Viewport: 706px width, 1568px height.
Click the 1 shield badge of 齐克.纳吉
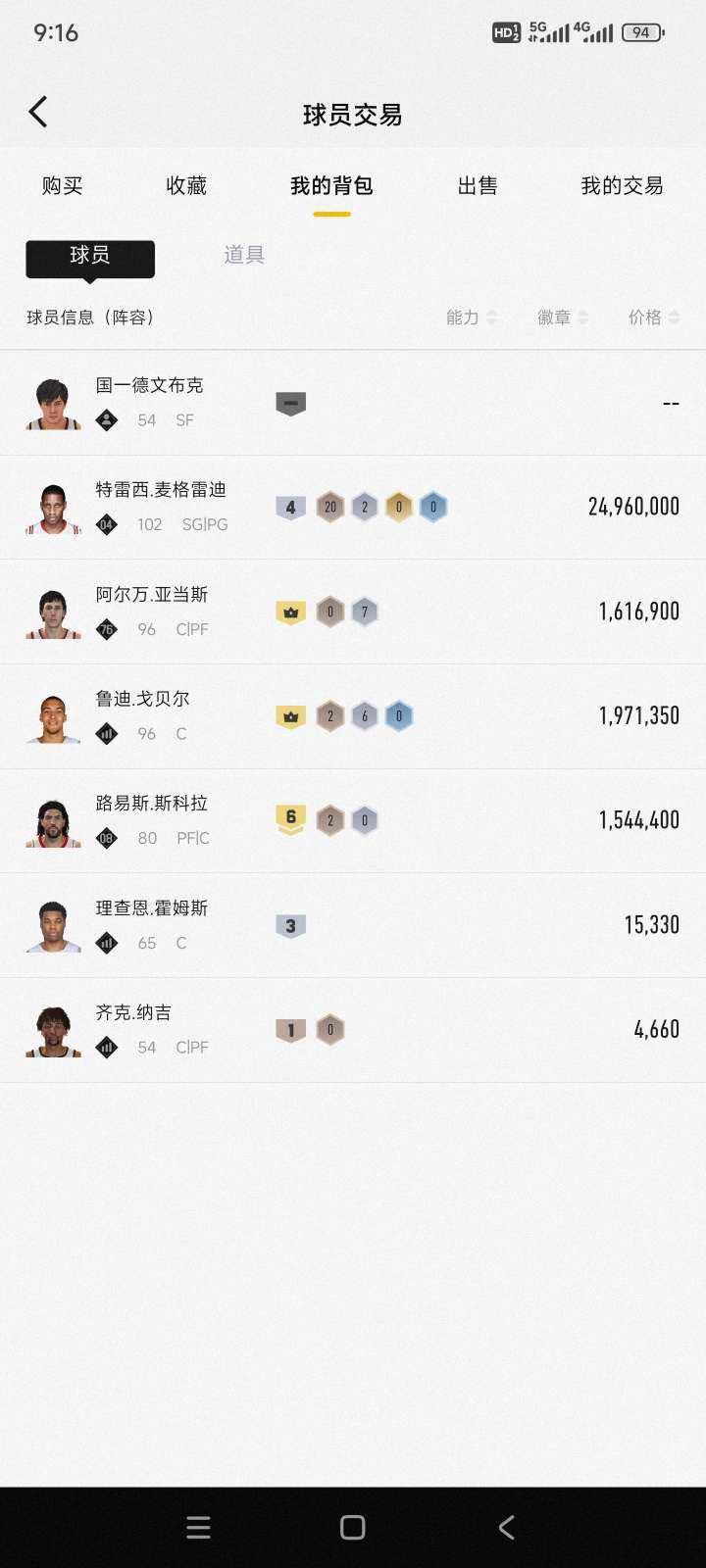click(x=291, y=1029)
